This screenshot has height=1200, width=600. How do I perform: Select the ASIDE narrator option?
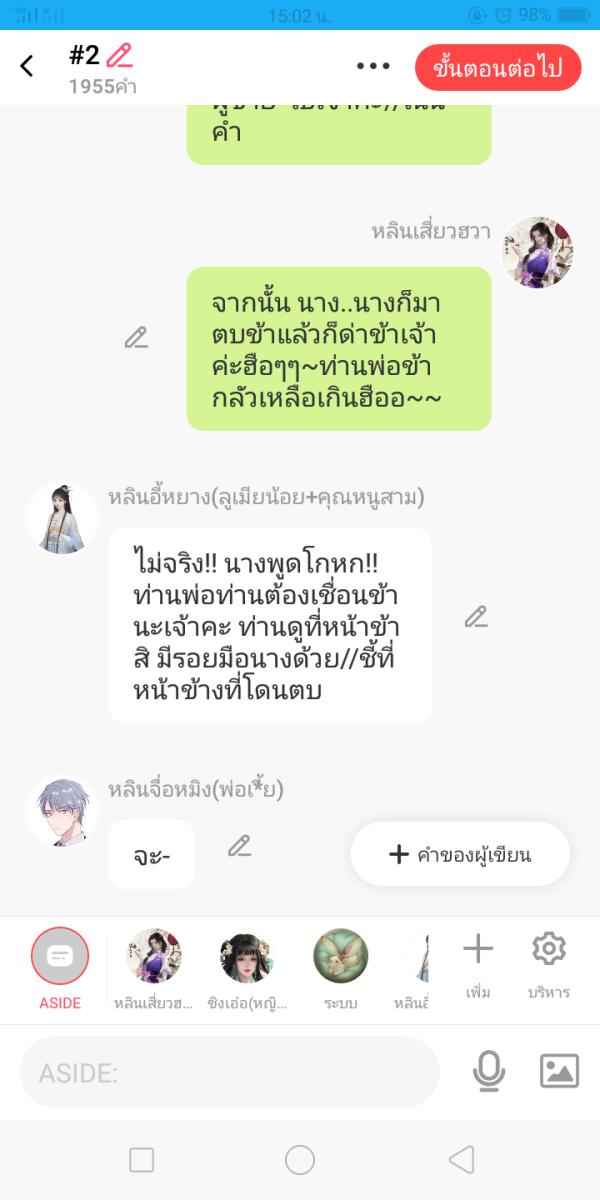[x=60, y=958]
